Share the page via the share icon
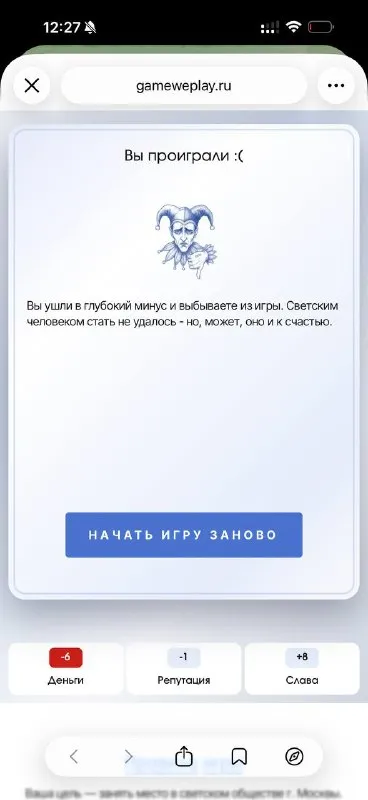This screenshot has height=800, width=368. tap(184, 756)
